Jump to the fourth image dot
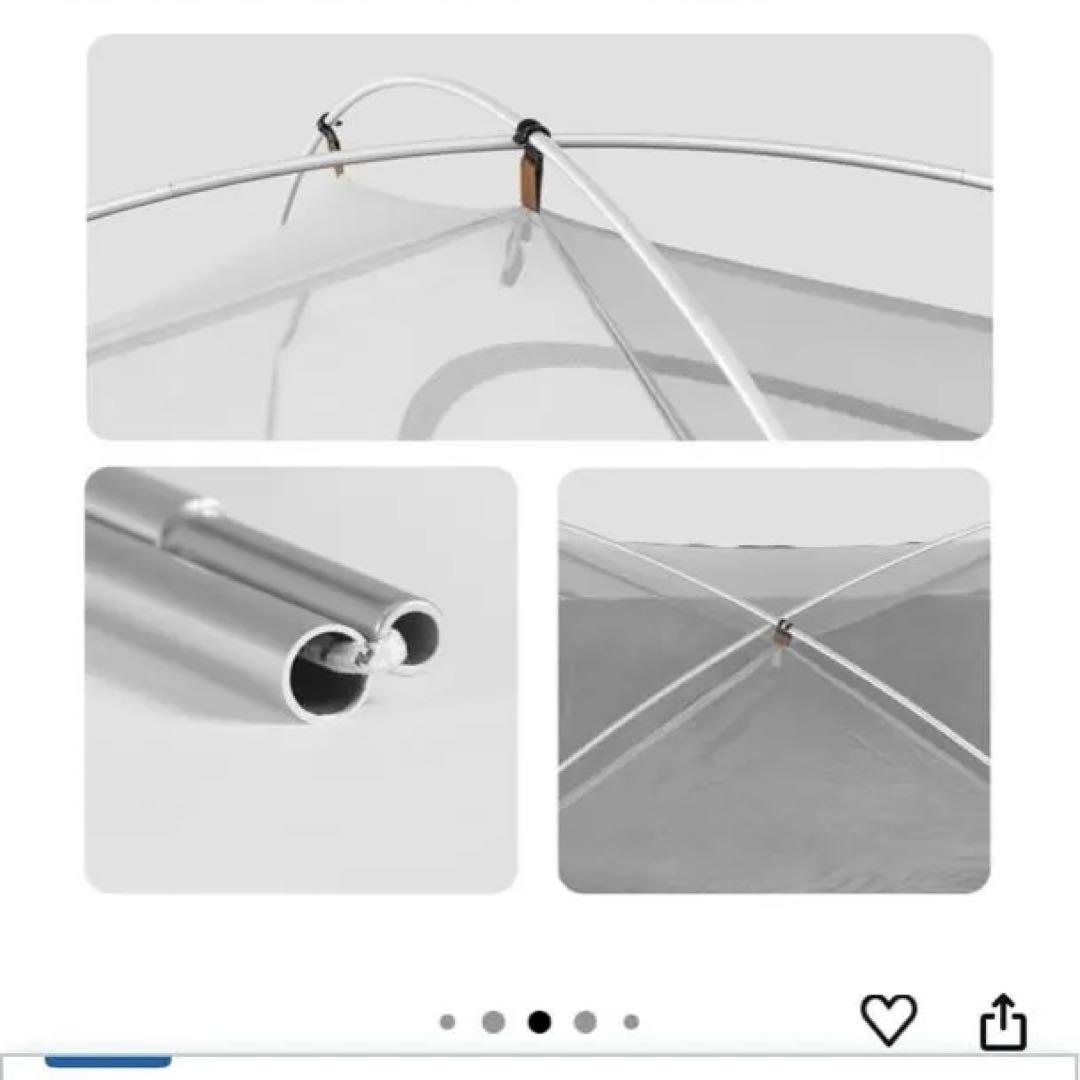The image size is (1080, 1080). 585,1022
